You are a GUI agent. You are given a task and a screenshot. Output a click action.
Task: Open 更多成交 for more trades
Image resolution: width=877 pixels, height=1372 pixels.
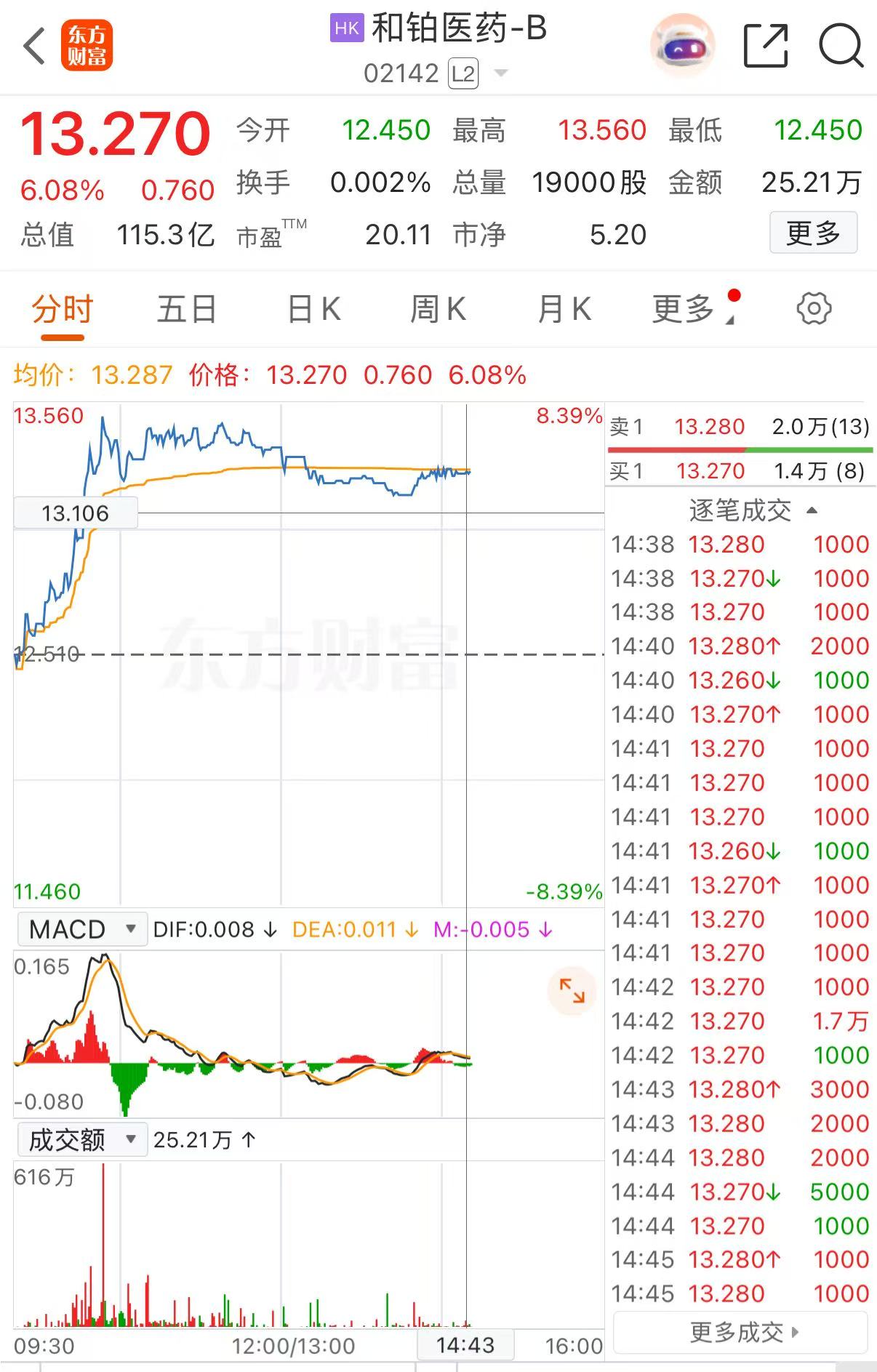(741, 1332)
